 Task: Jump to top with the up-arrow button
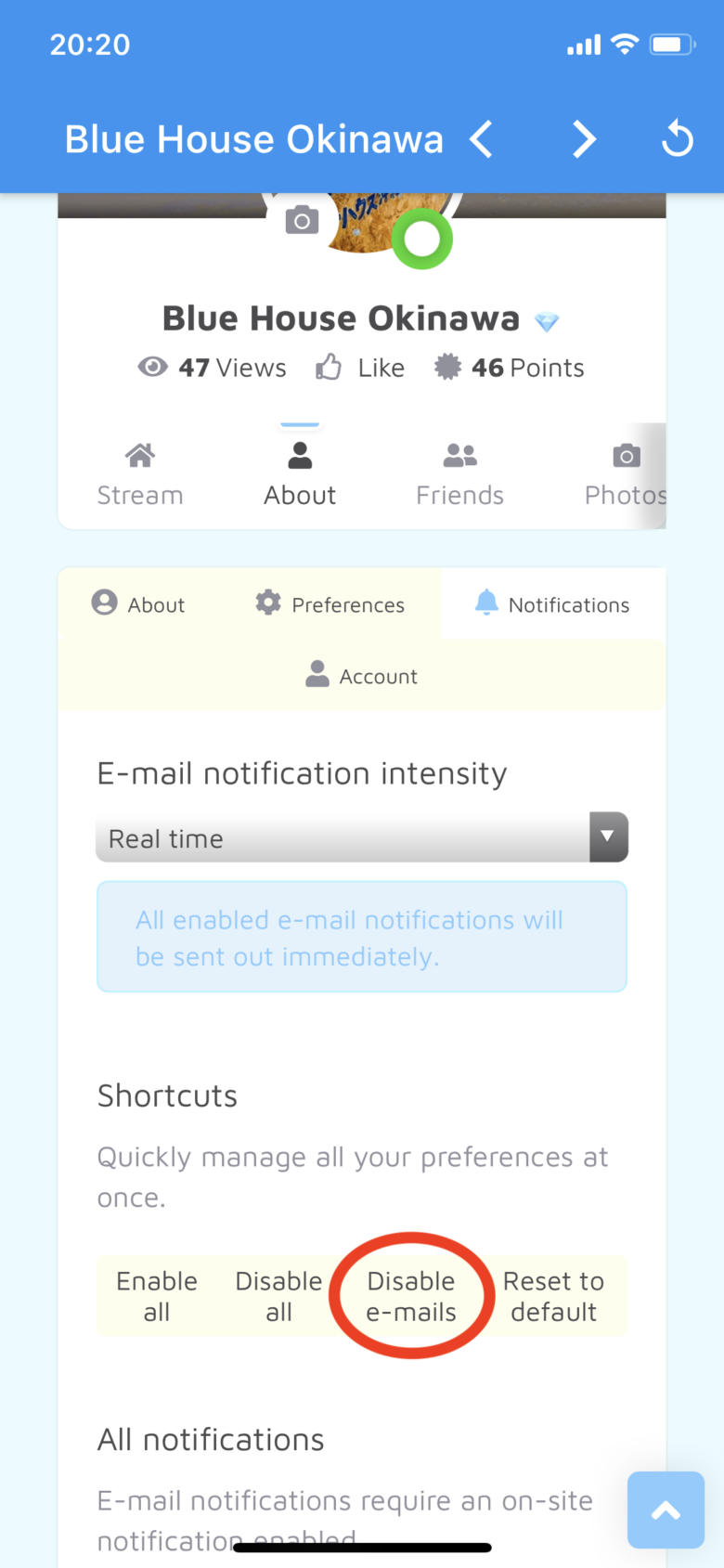pos(666,1510)
